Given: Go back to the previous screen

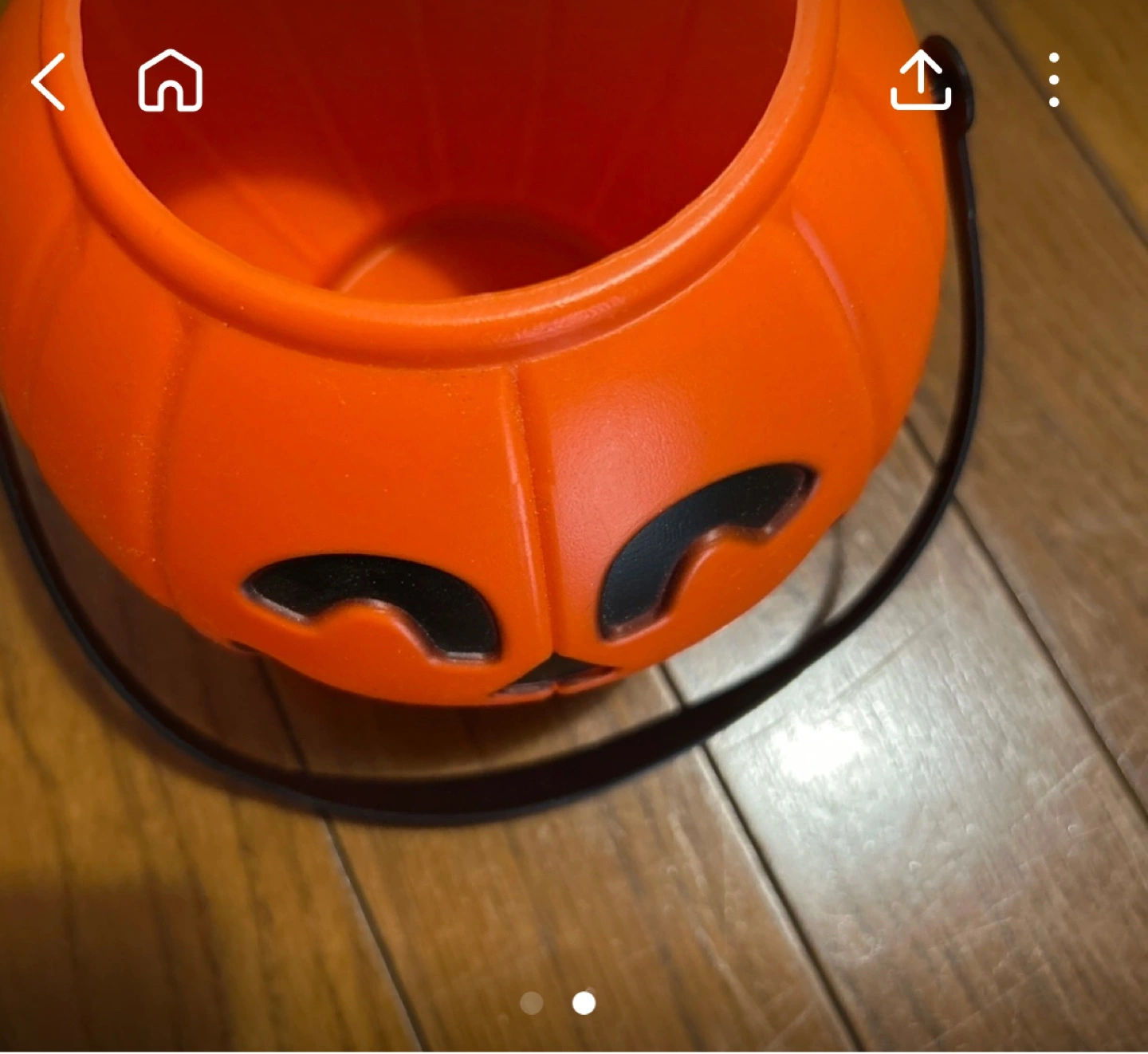Looking at the screenshot, I should [49, 81].
